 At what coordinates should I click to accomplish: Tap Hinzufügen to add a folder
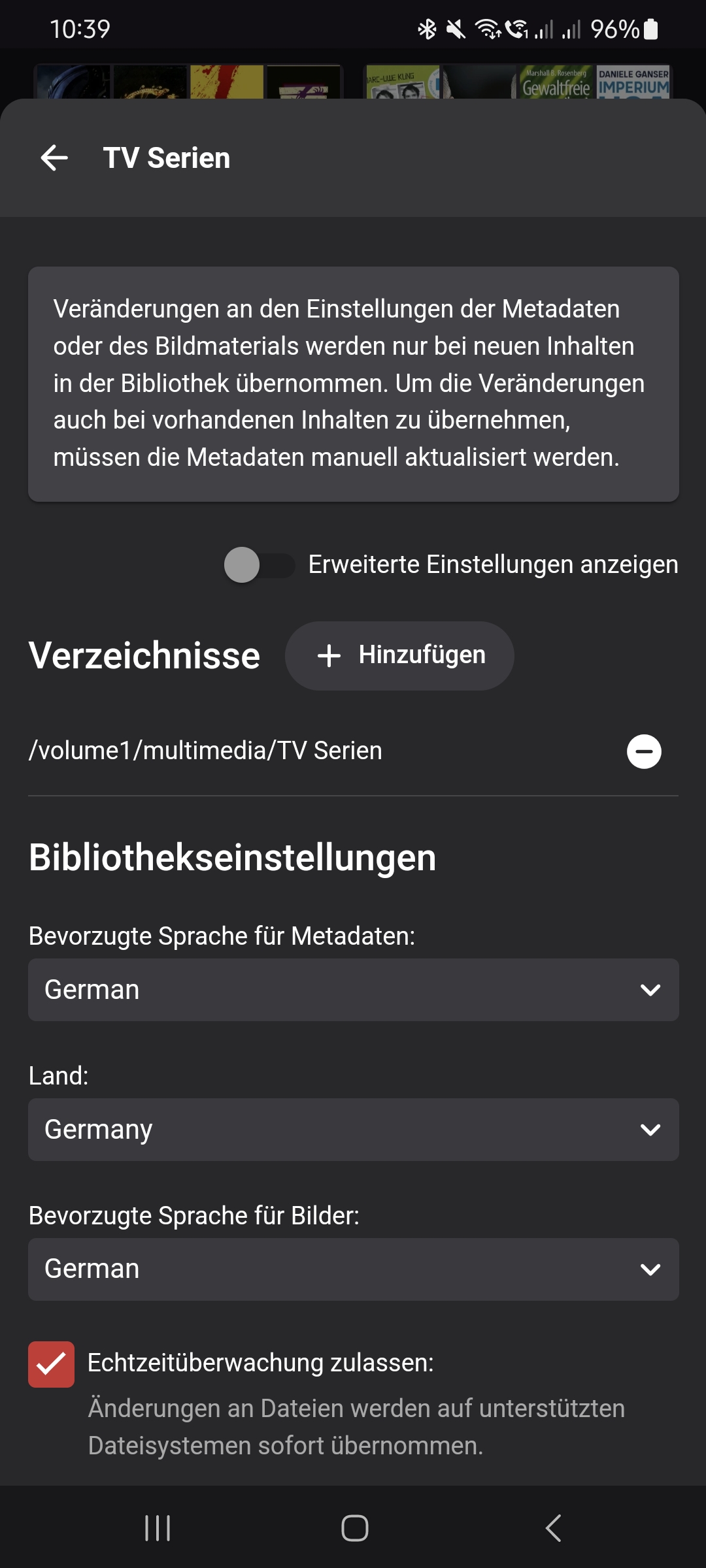[x=399, y=655]
